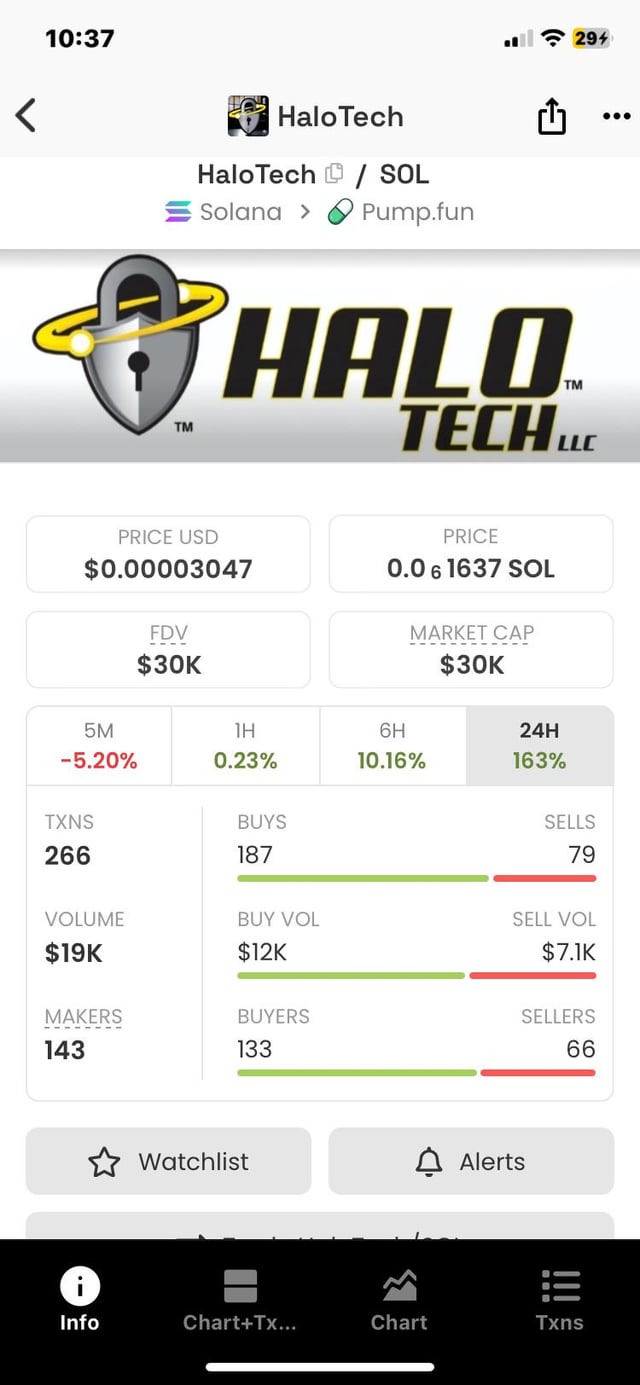
Task: Open the three-dot overflow menu
Action: [616, 116]
